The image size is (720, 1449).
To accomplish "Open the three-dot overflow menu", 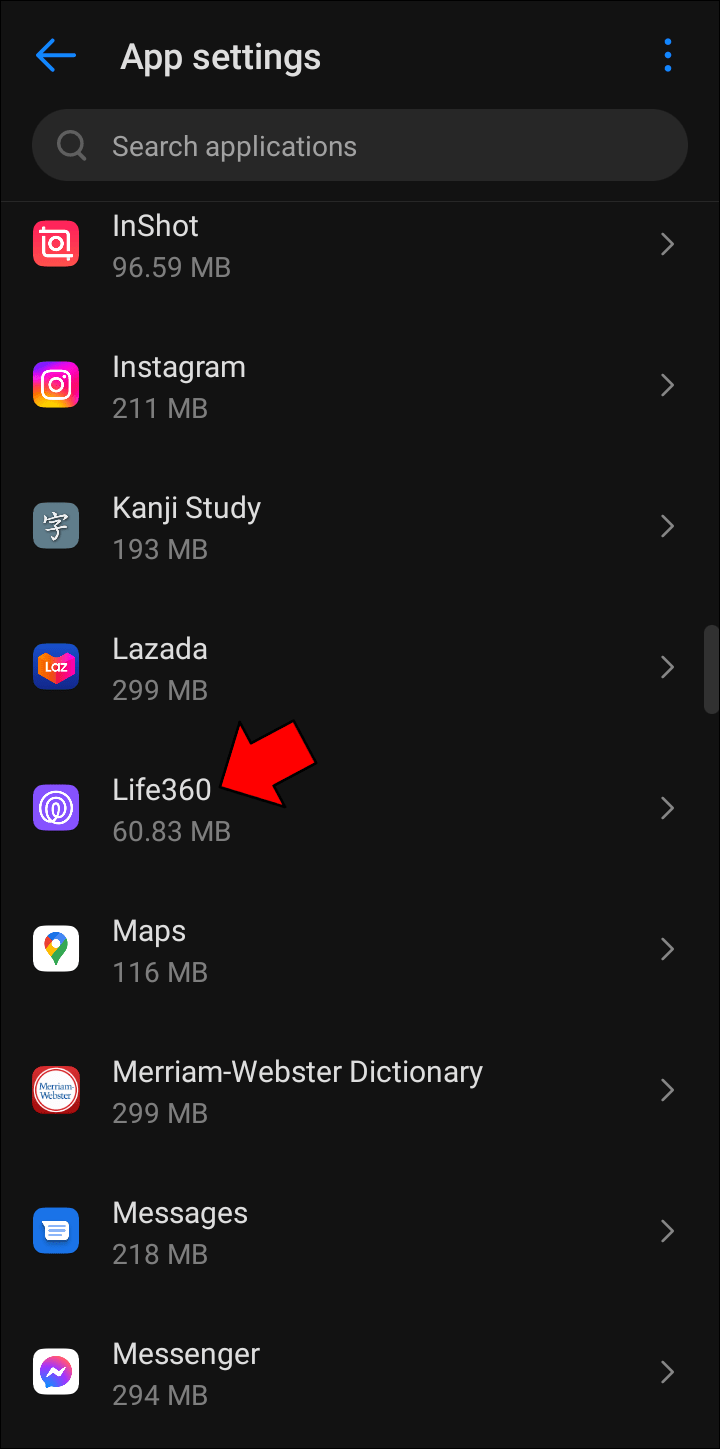I will pos(667,55).
